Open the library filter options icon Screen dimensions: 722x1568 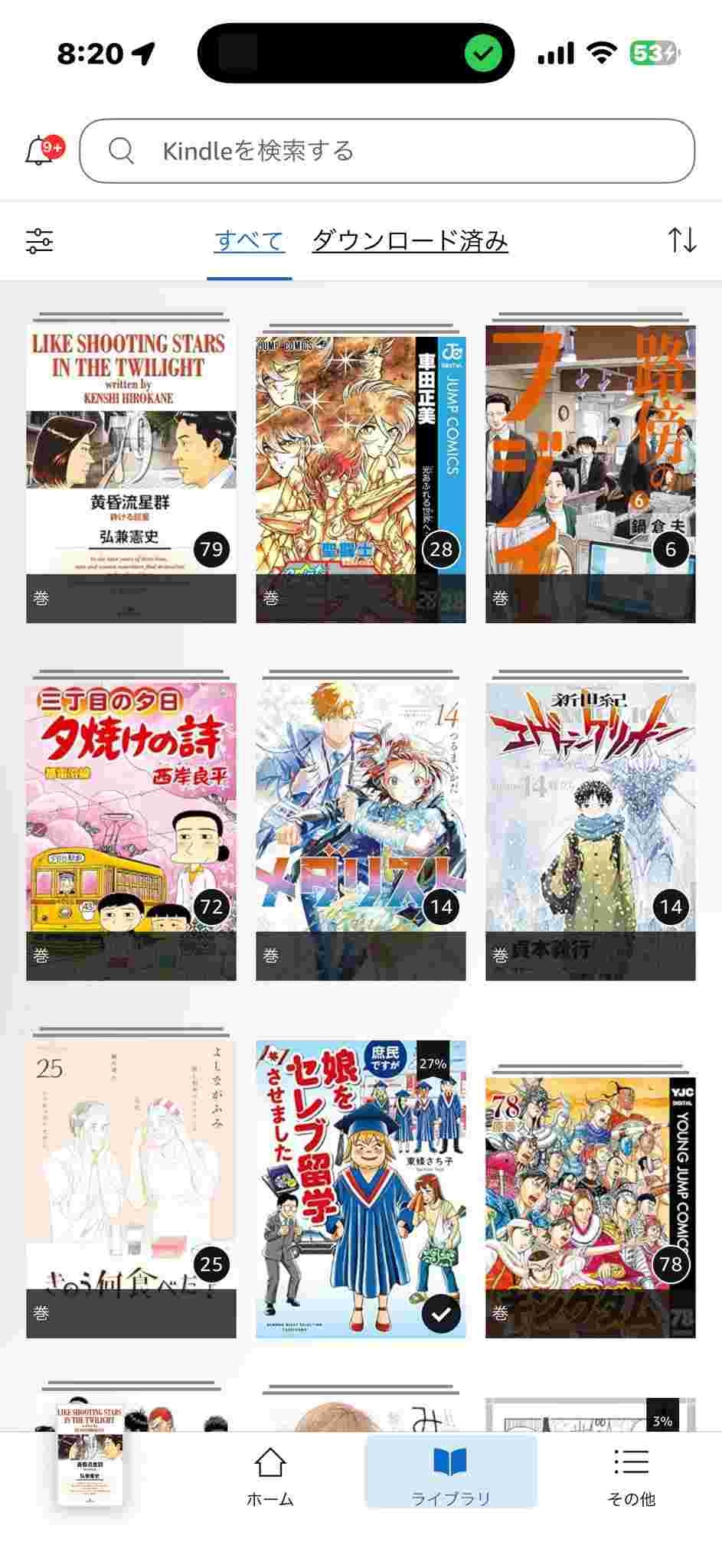pyautogui.click(x=40, y=241)
